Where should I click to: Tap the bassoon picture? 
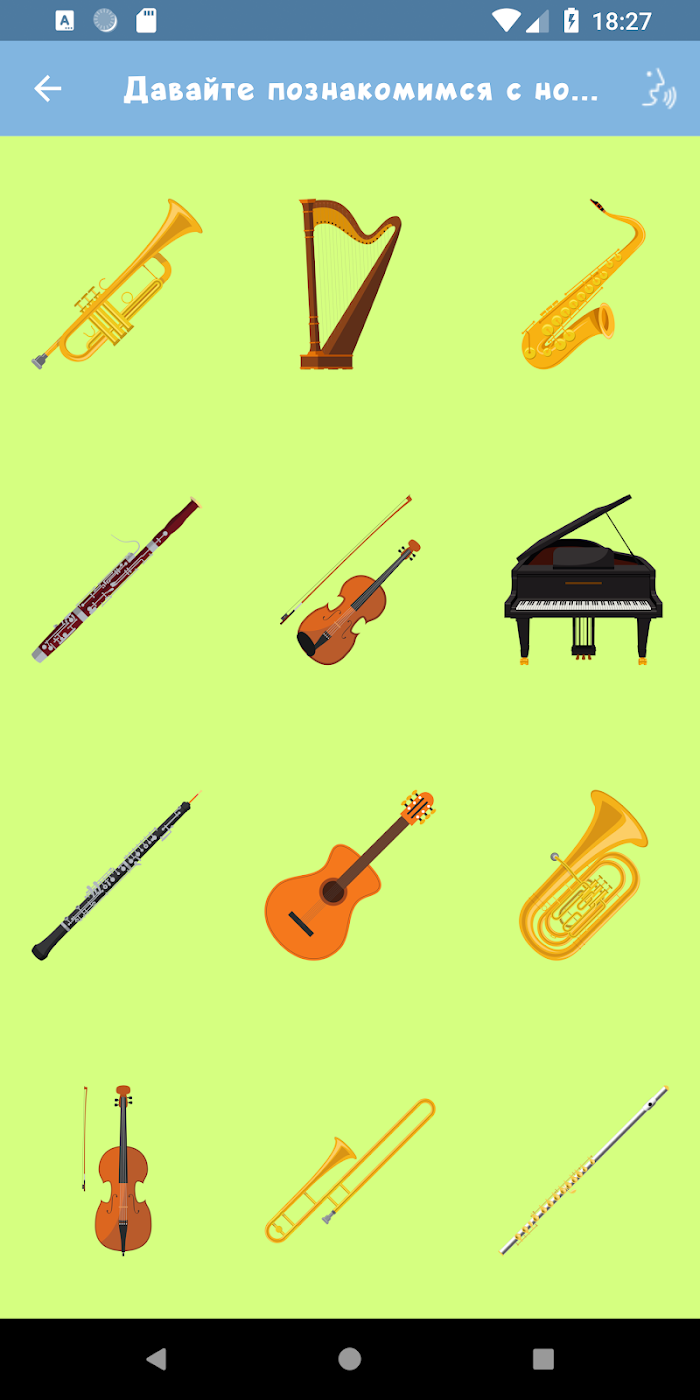pyautogui.click(x=116, y=580)
